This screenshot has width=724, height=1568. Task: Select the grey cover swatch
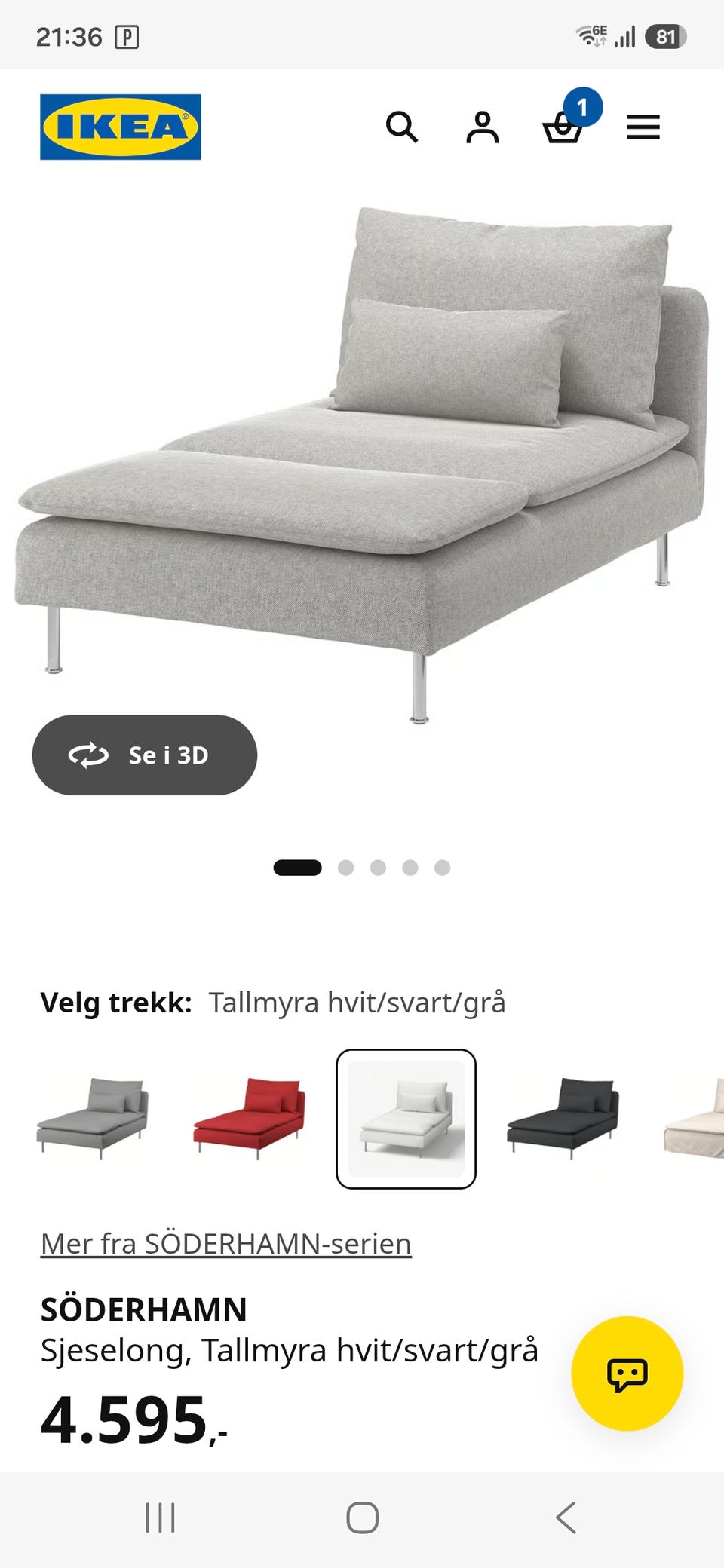pos(93,1118)
